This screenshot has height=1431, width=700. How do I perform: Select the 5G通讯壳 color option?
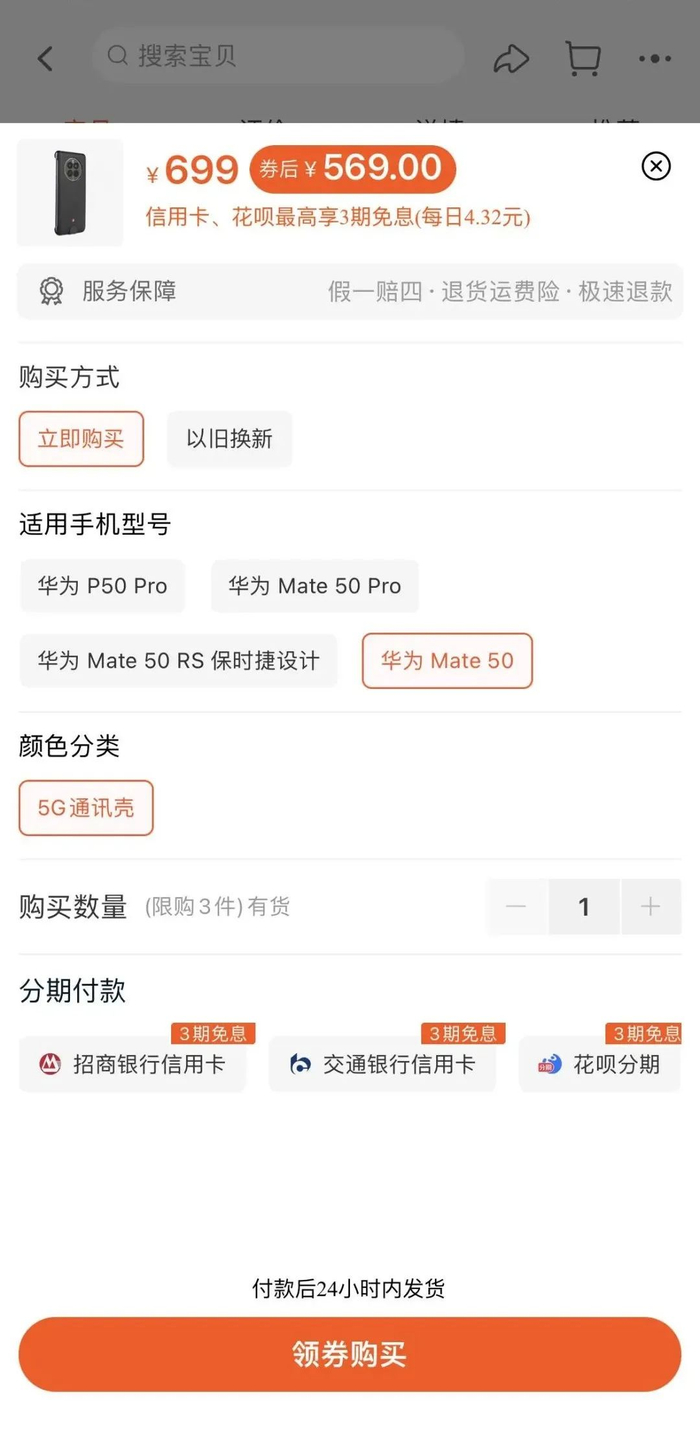click(x=86, y=808)
